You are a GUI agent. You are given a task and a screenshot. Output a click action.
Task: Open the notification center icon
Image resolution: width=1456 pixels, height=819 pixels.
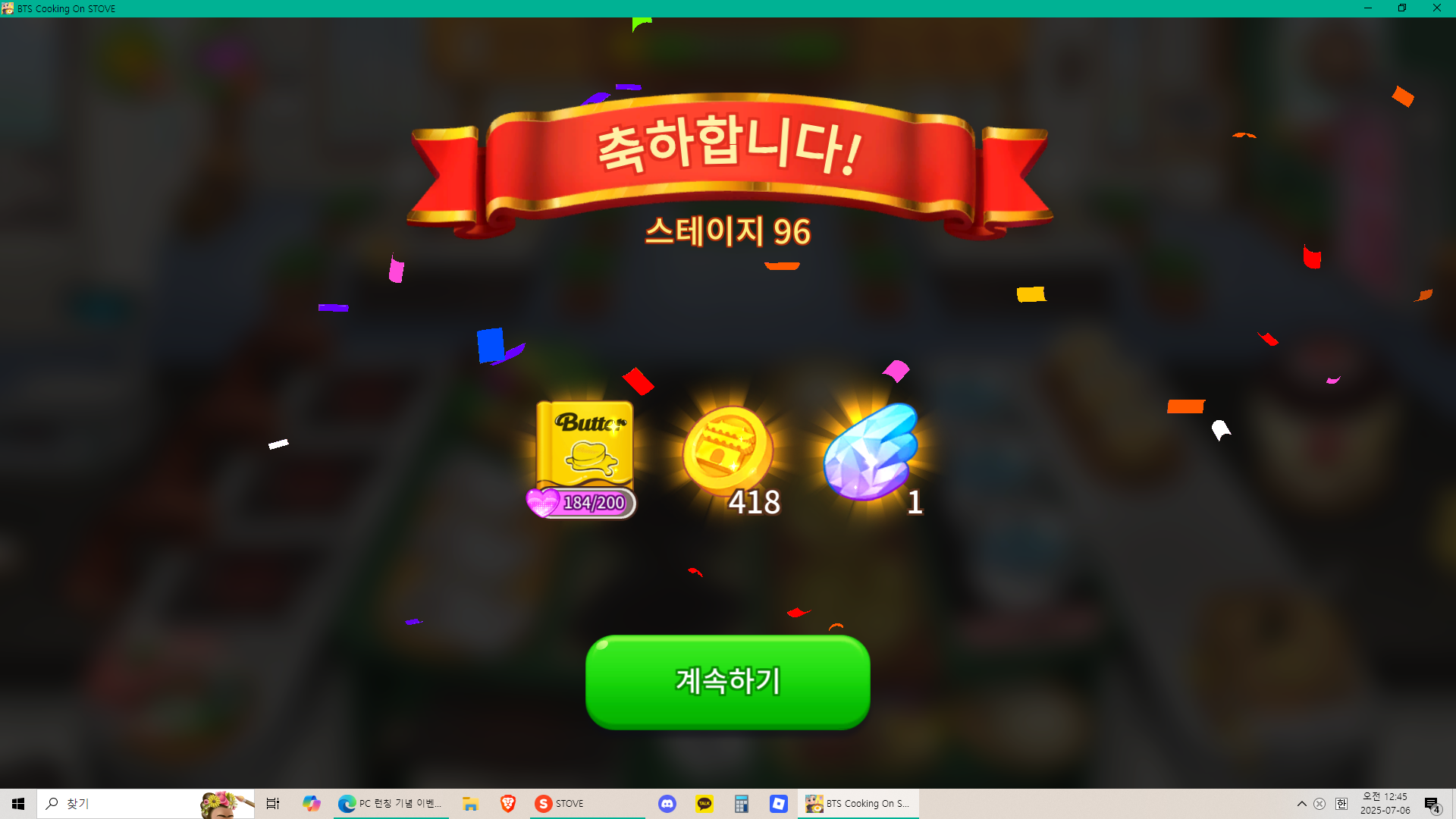1432,805
